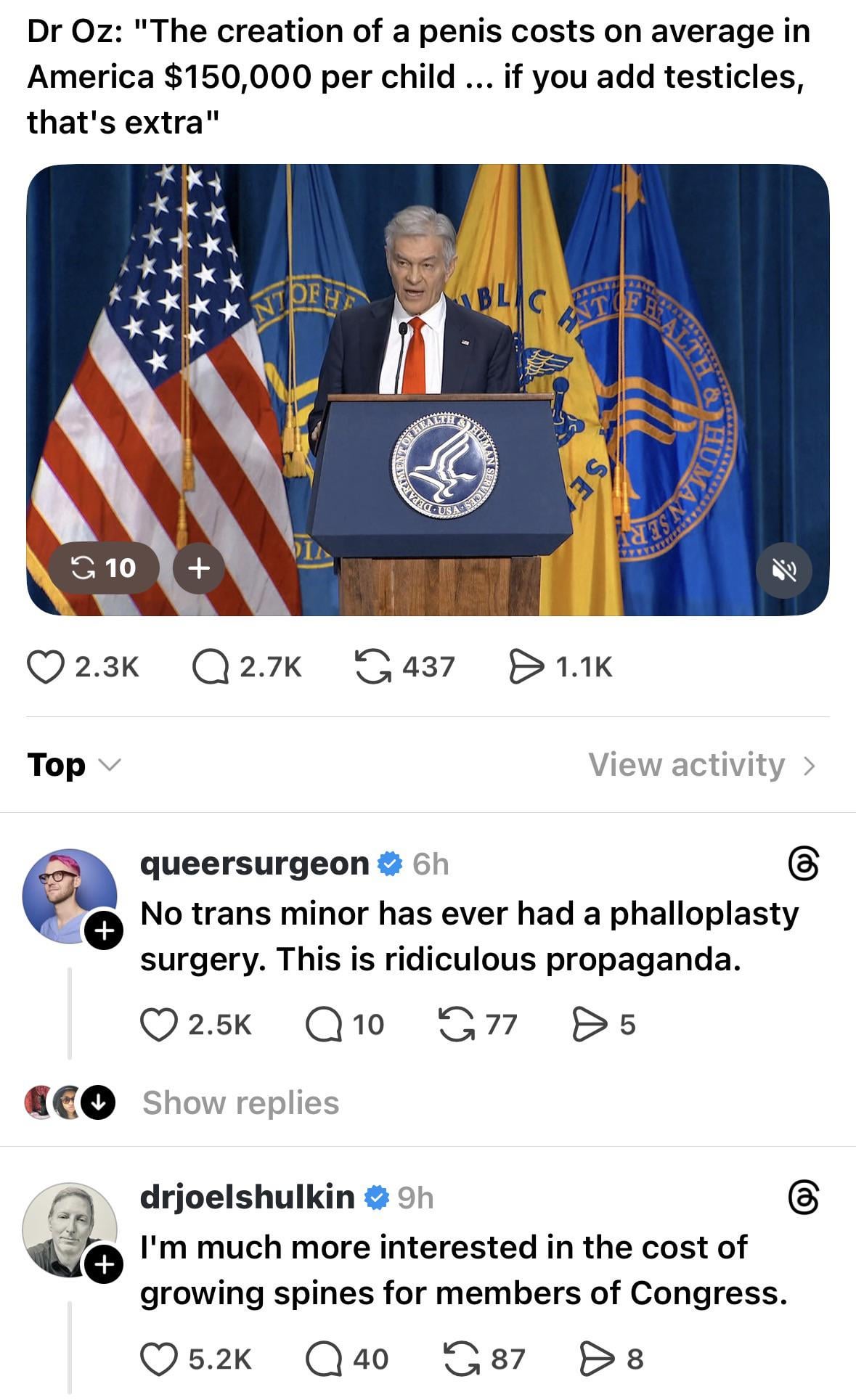Tap Threads icon on drjoelshulkin's reply

click(803, 1198)
